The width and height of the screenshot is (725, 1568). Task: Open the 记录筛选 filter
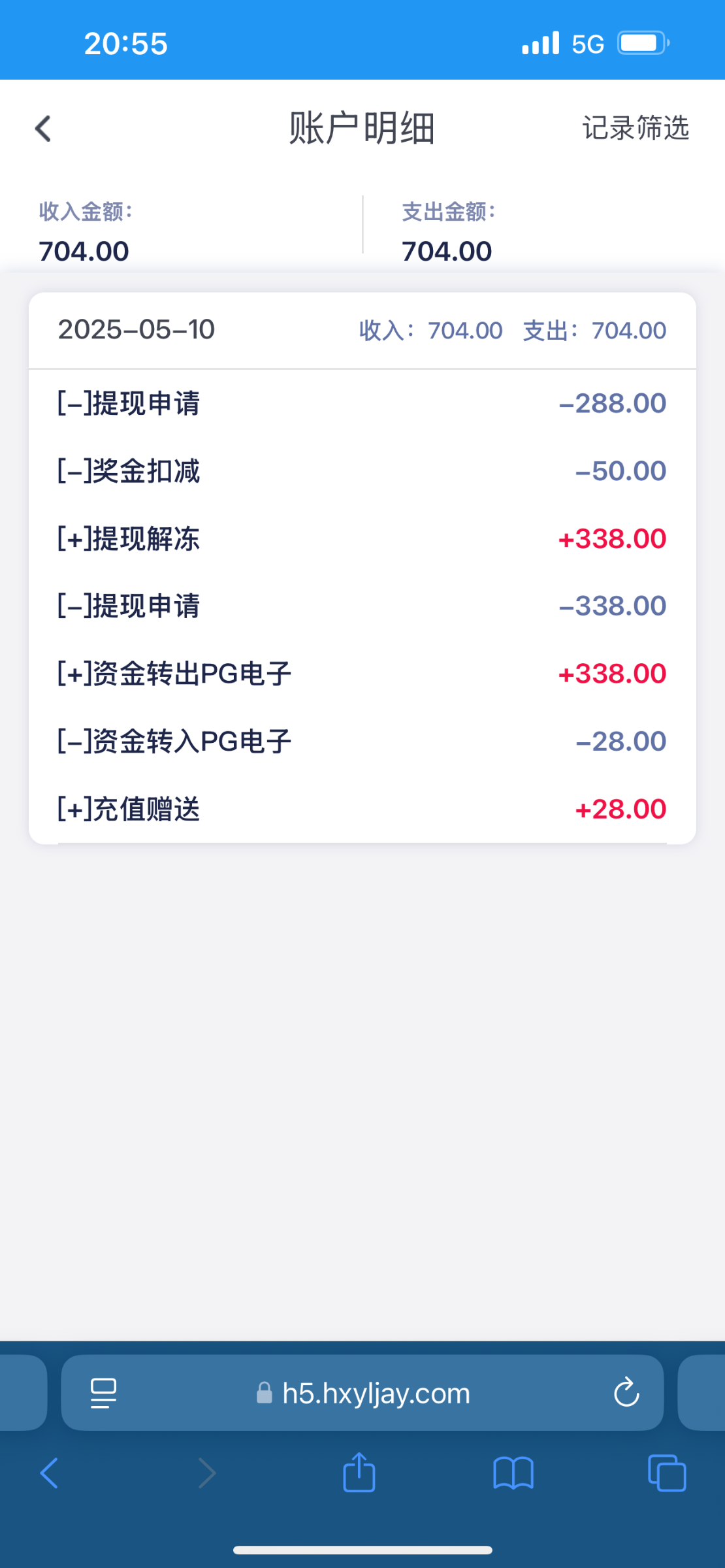636,128
